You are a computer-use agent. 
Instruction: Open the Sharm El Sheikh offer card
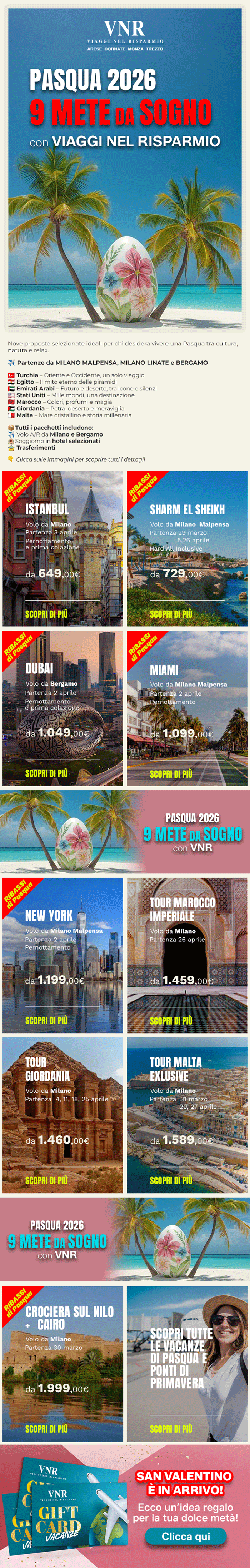coord(187,548)
